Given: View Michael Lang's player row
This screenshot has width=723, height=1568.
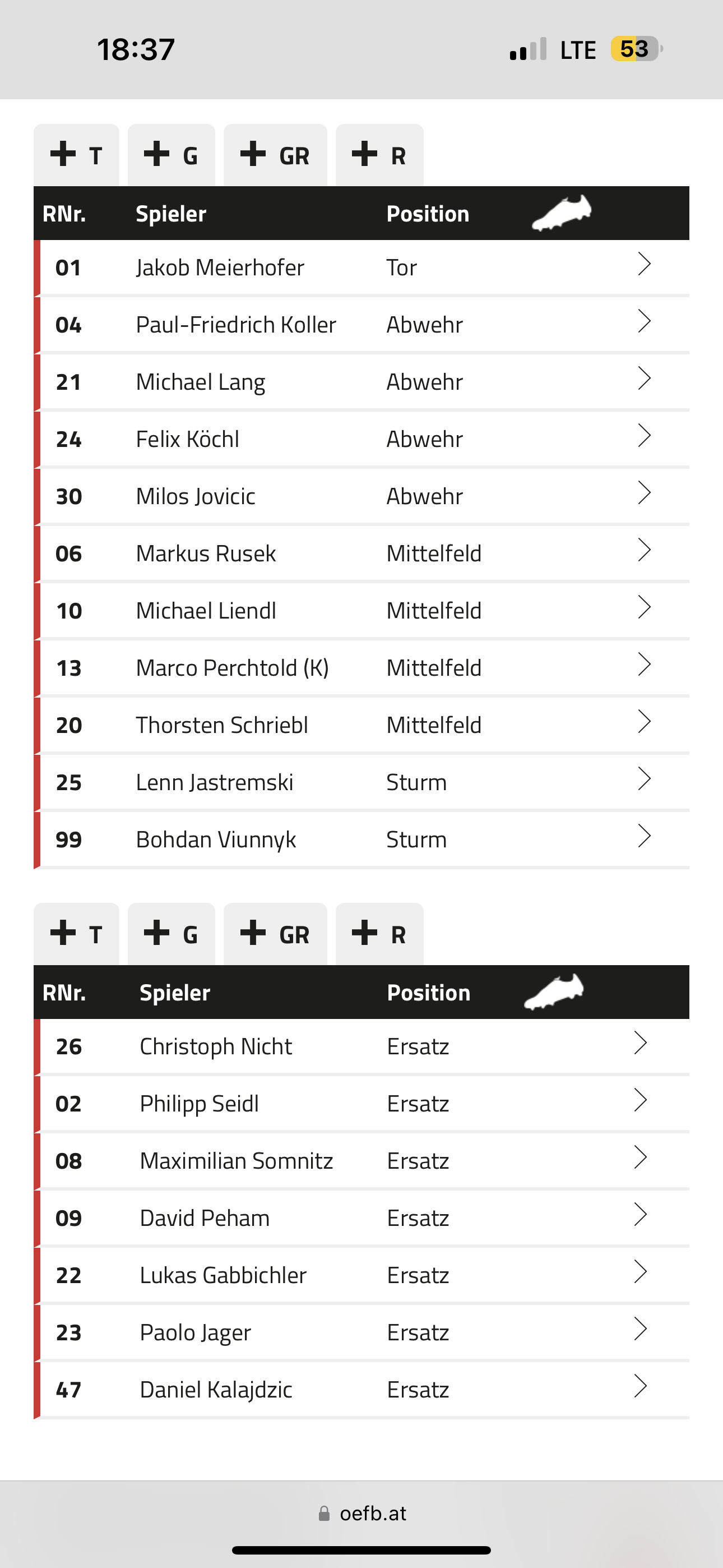Looking at the screenshot, I should (361, 382).
